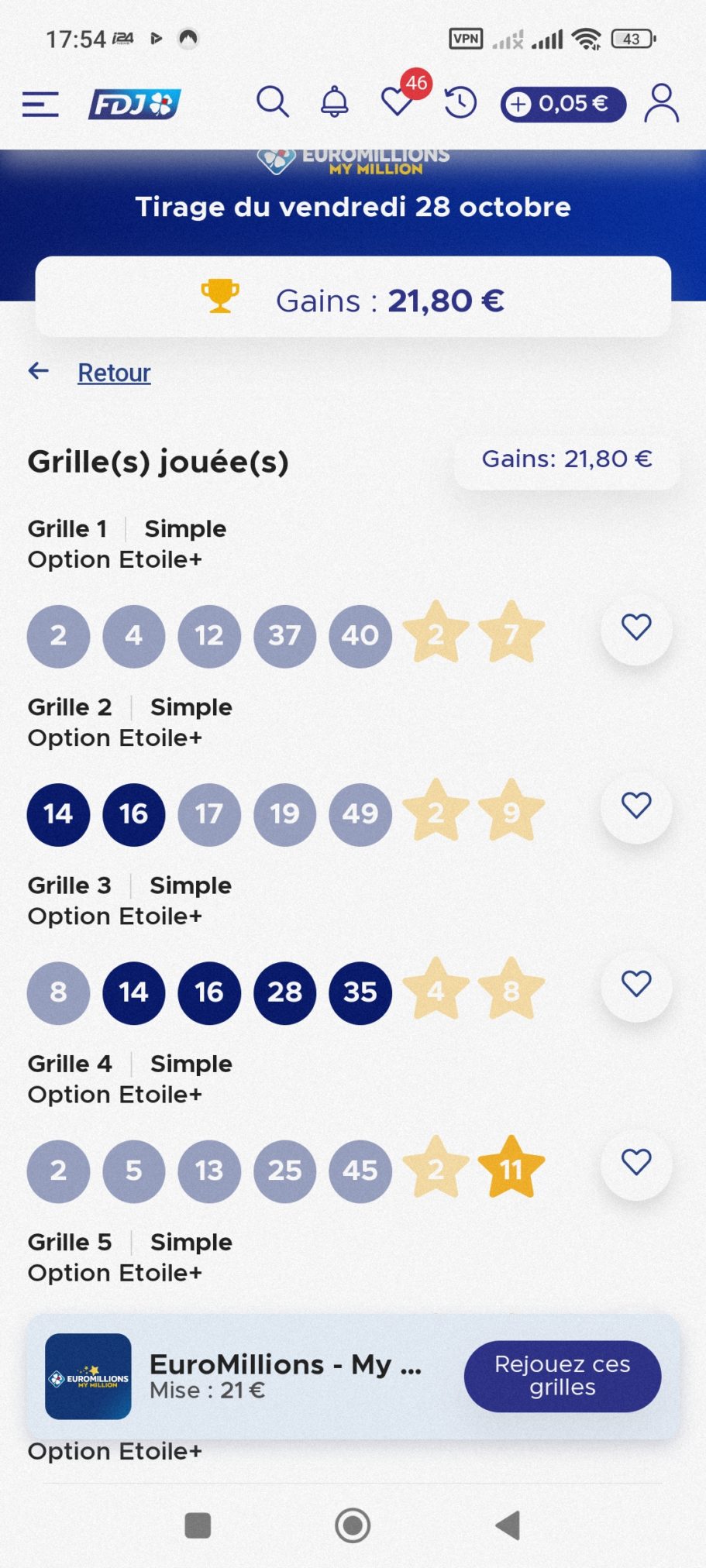
Task: Open the notifications bell
Action: tap(335, 102)
